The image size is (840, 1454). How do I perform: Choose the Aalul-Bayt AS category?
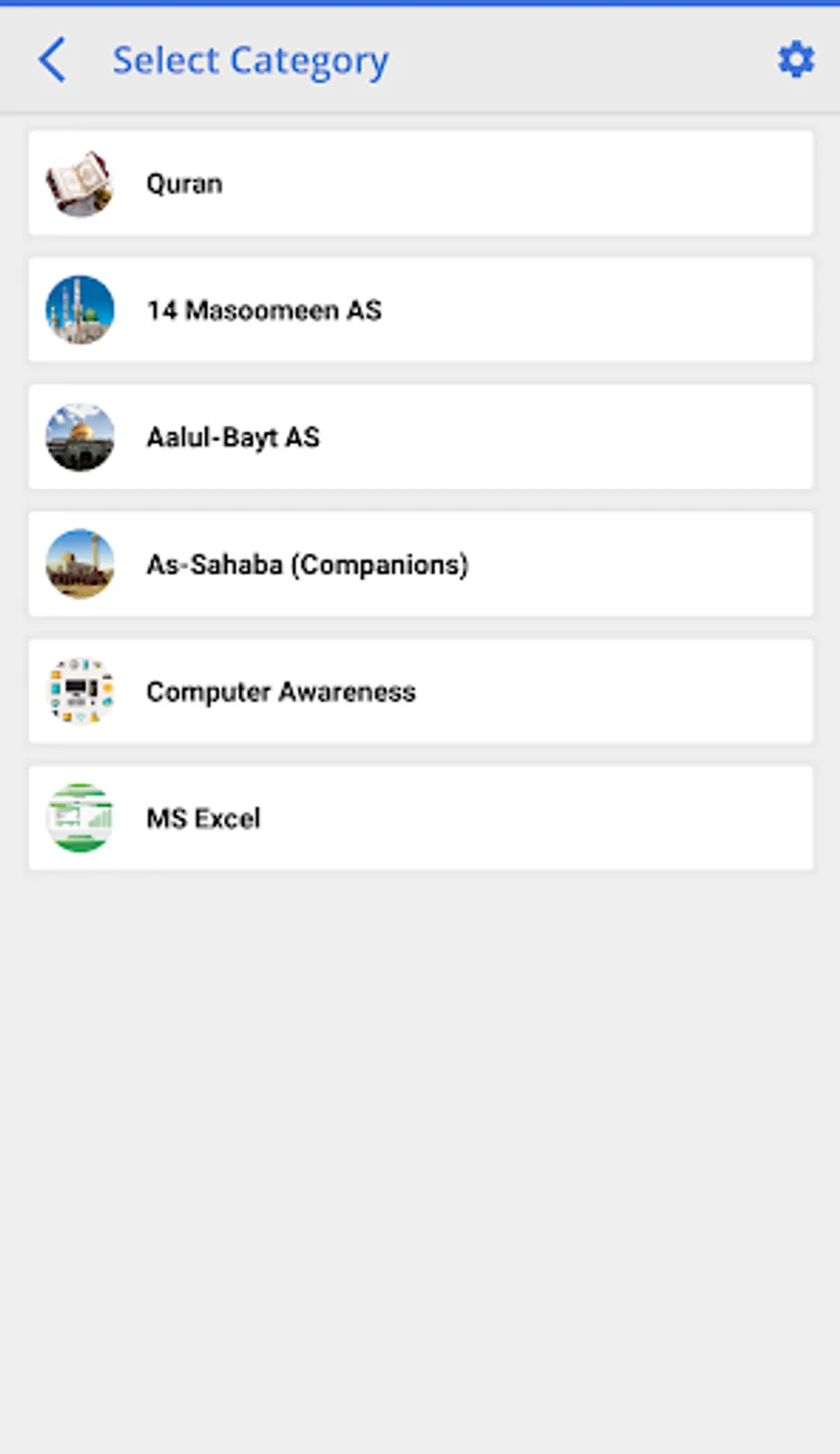tap(420, 437)
